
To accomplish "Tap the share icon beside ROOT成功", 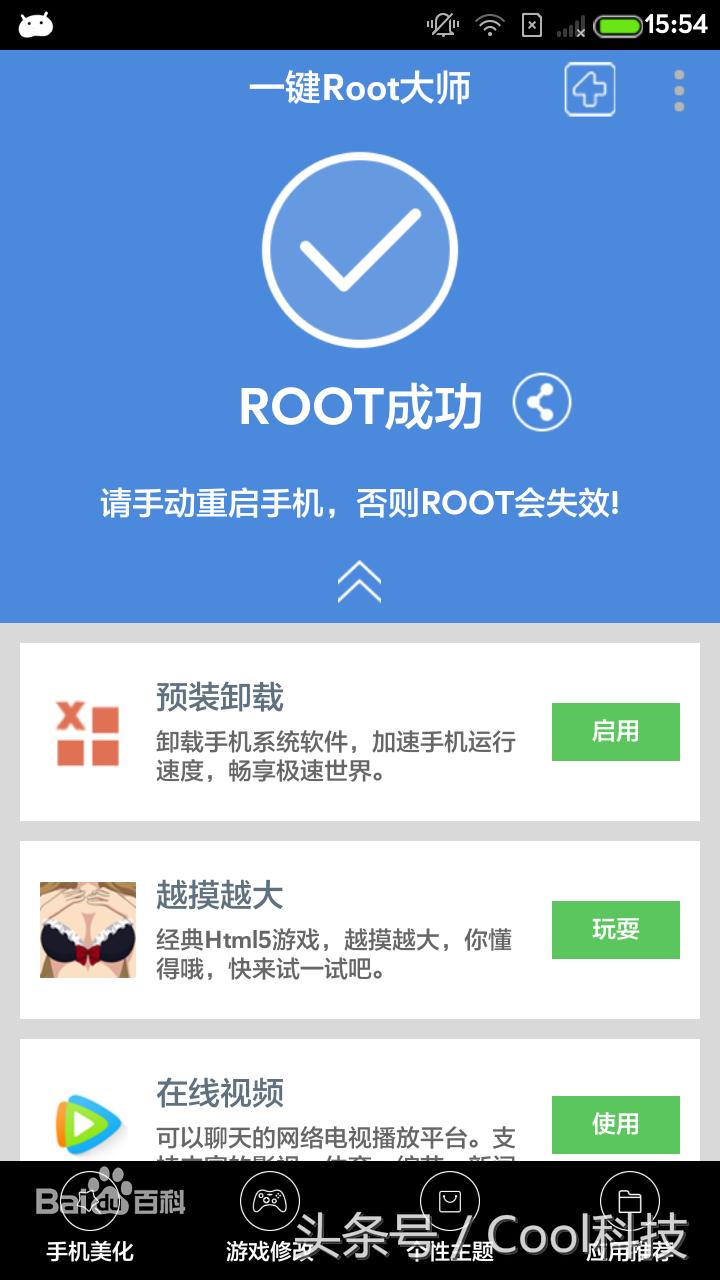I will click(x=540, y=404).
